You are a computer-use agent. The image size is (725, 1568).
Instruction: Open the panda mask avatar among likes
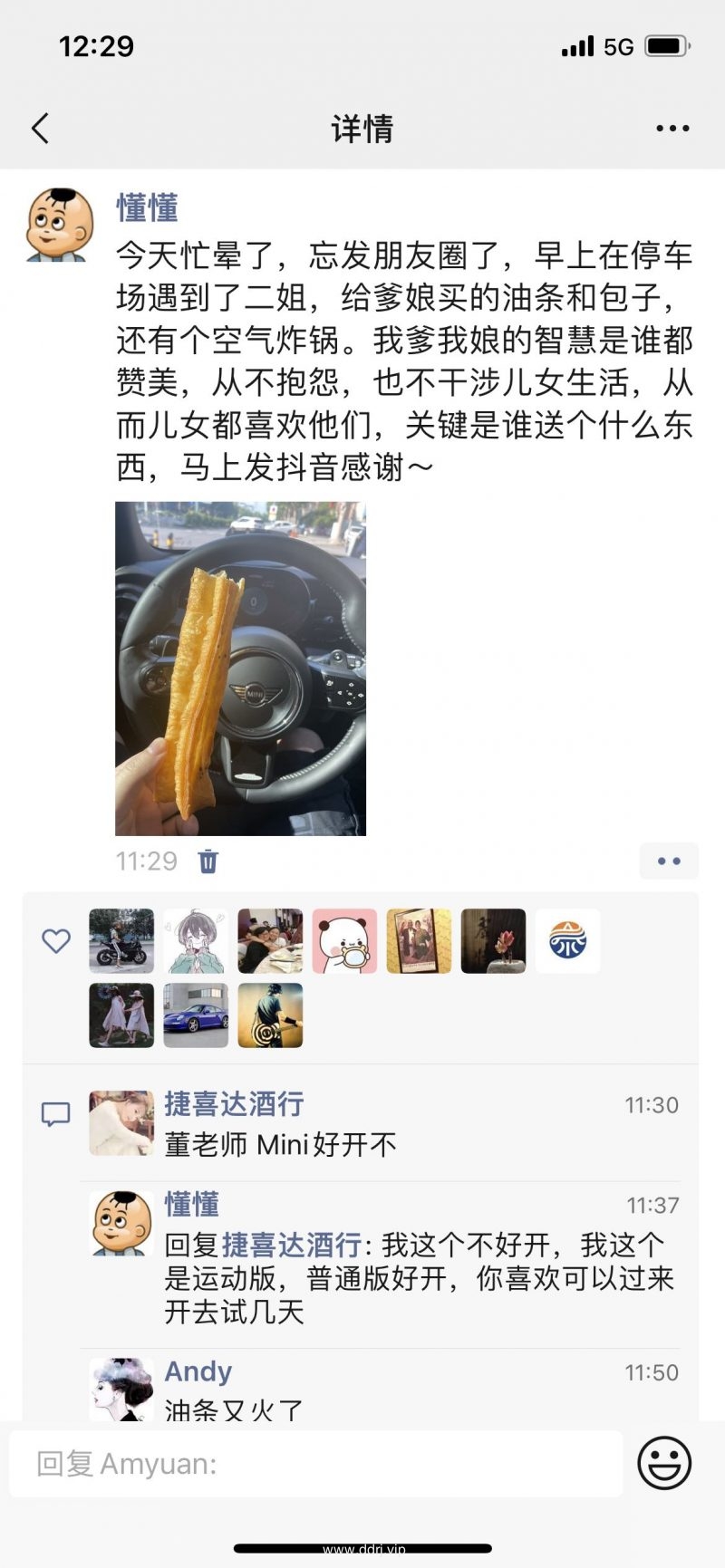tap(344, 941)
